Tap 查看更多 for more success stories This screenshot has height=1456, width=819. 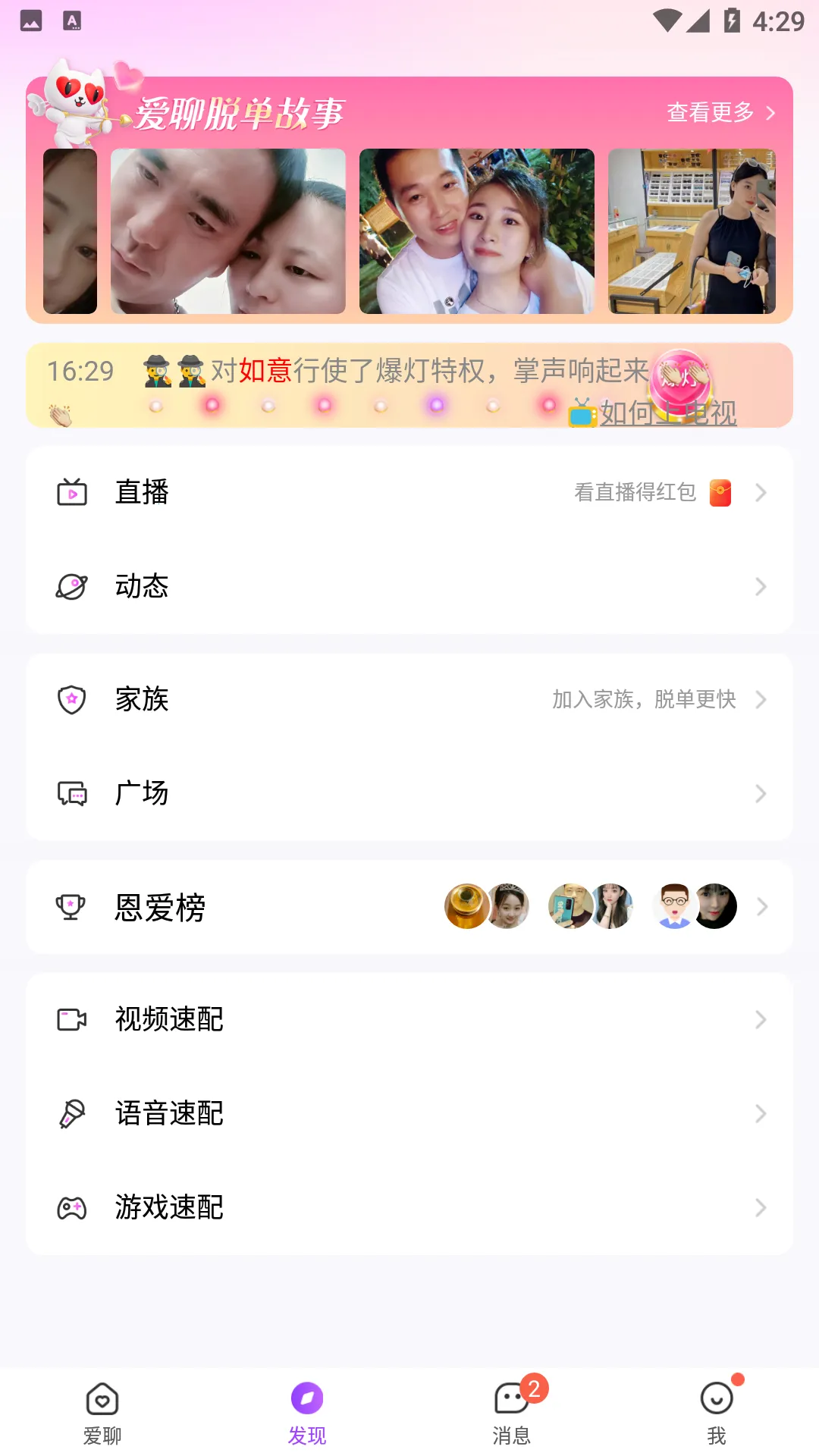(720, 113)
